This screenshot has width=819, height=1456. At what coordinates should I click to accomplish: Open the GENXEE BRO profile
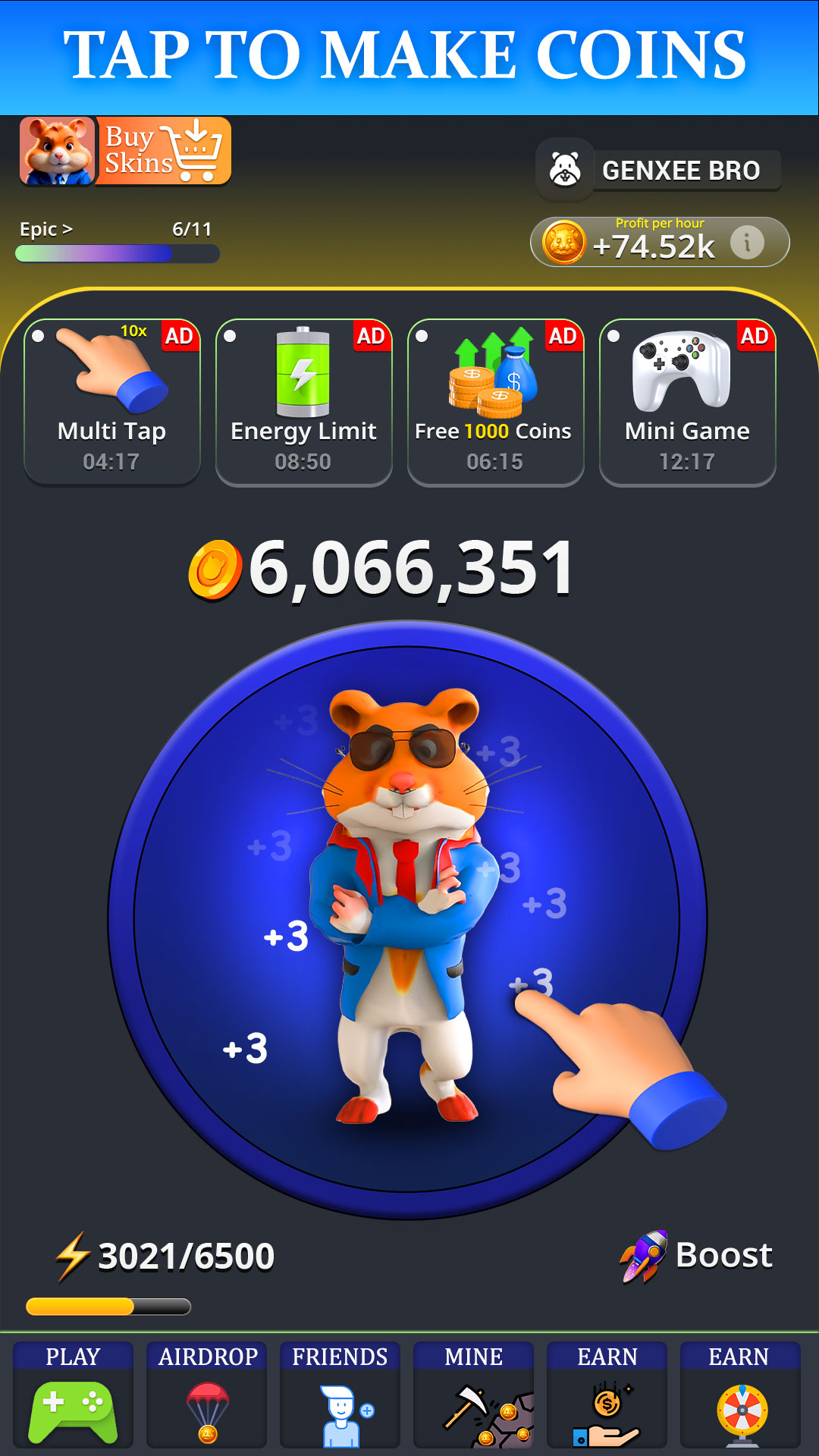pos(658,170)
